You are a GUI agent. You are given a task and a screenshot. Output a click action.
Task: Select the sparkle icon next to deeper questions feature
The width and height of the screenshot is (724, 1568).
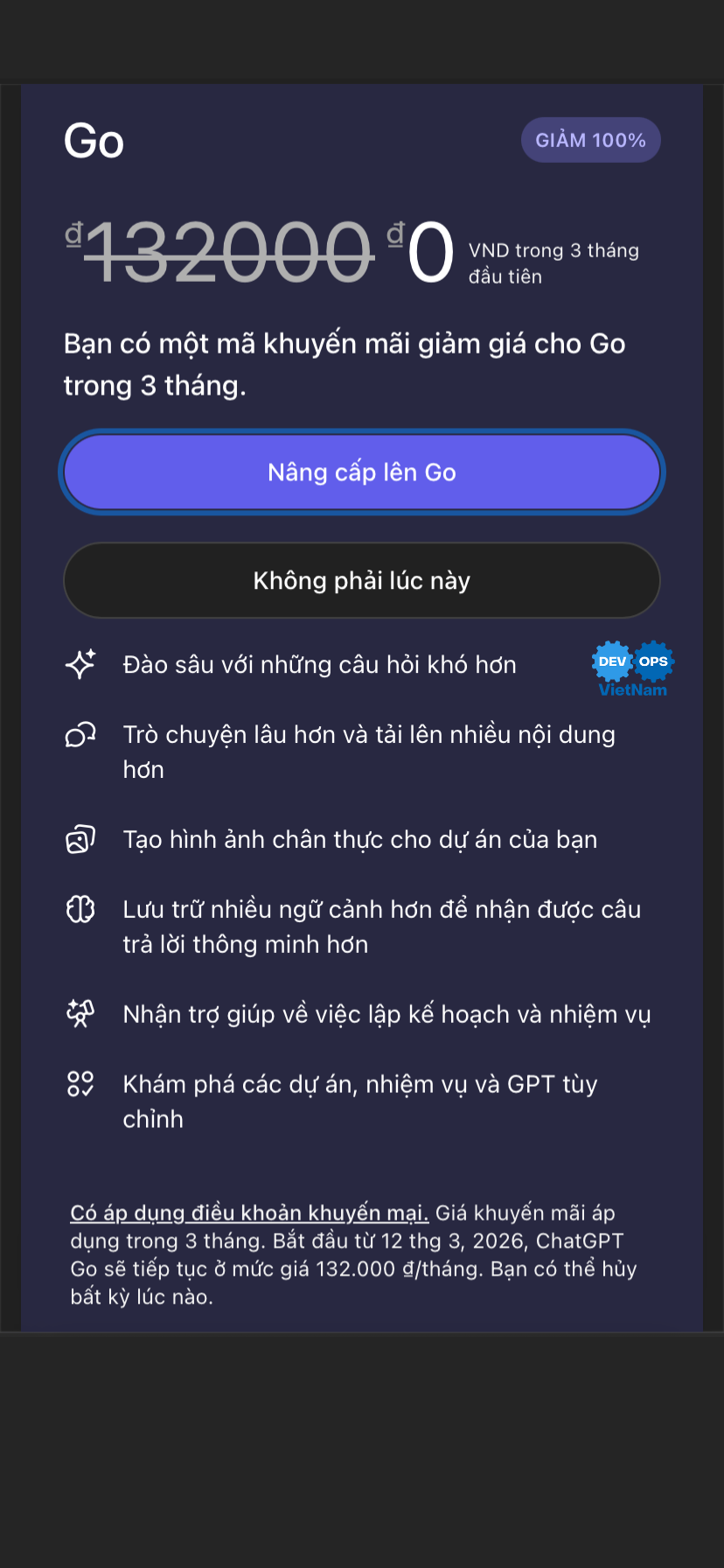coord(80,665)
